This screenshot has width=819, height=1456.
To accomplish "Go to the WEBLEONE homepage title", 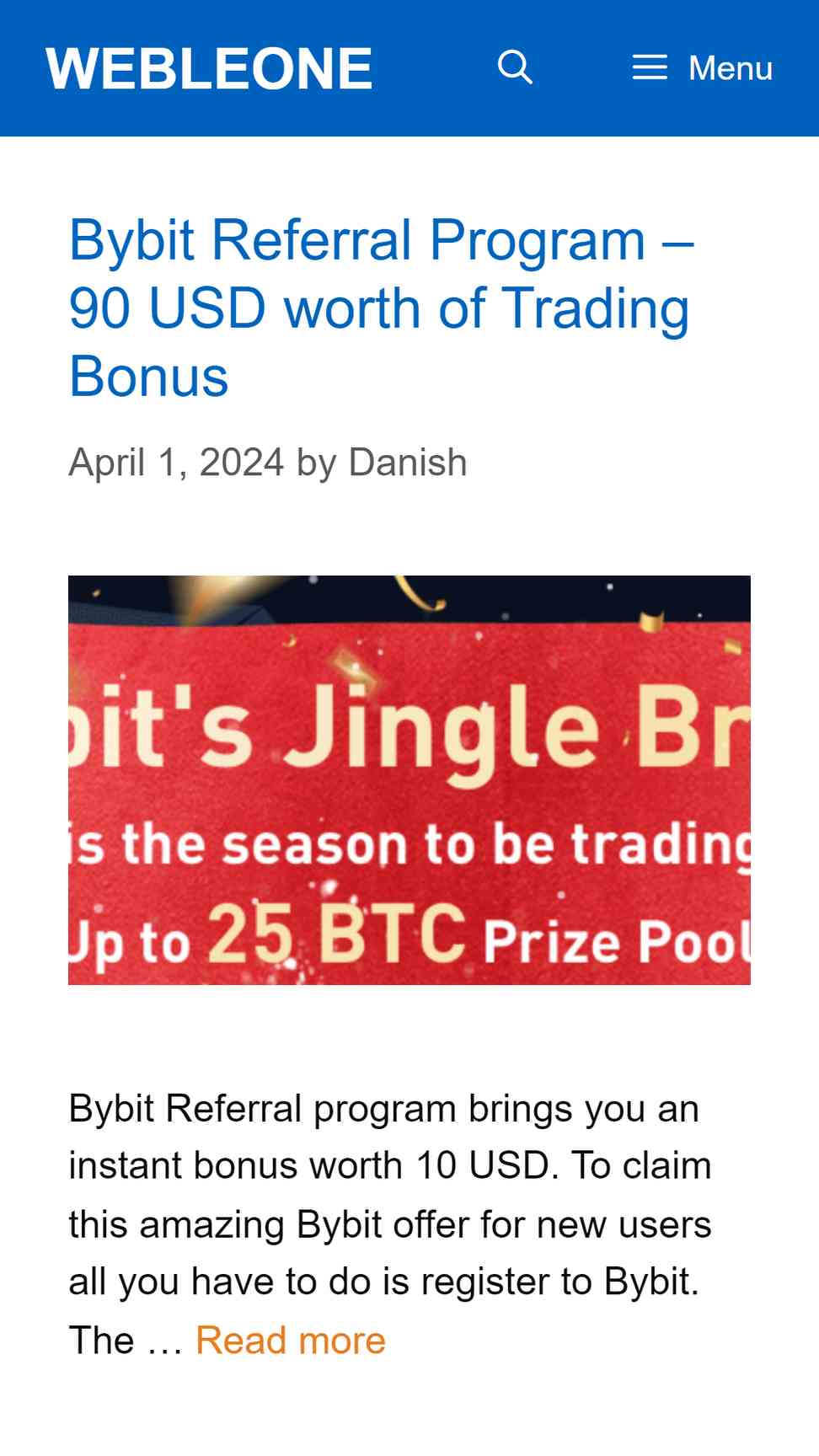I will pyautogui.click(x=208, y=68).
